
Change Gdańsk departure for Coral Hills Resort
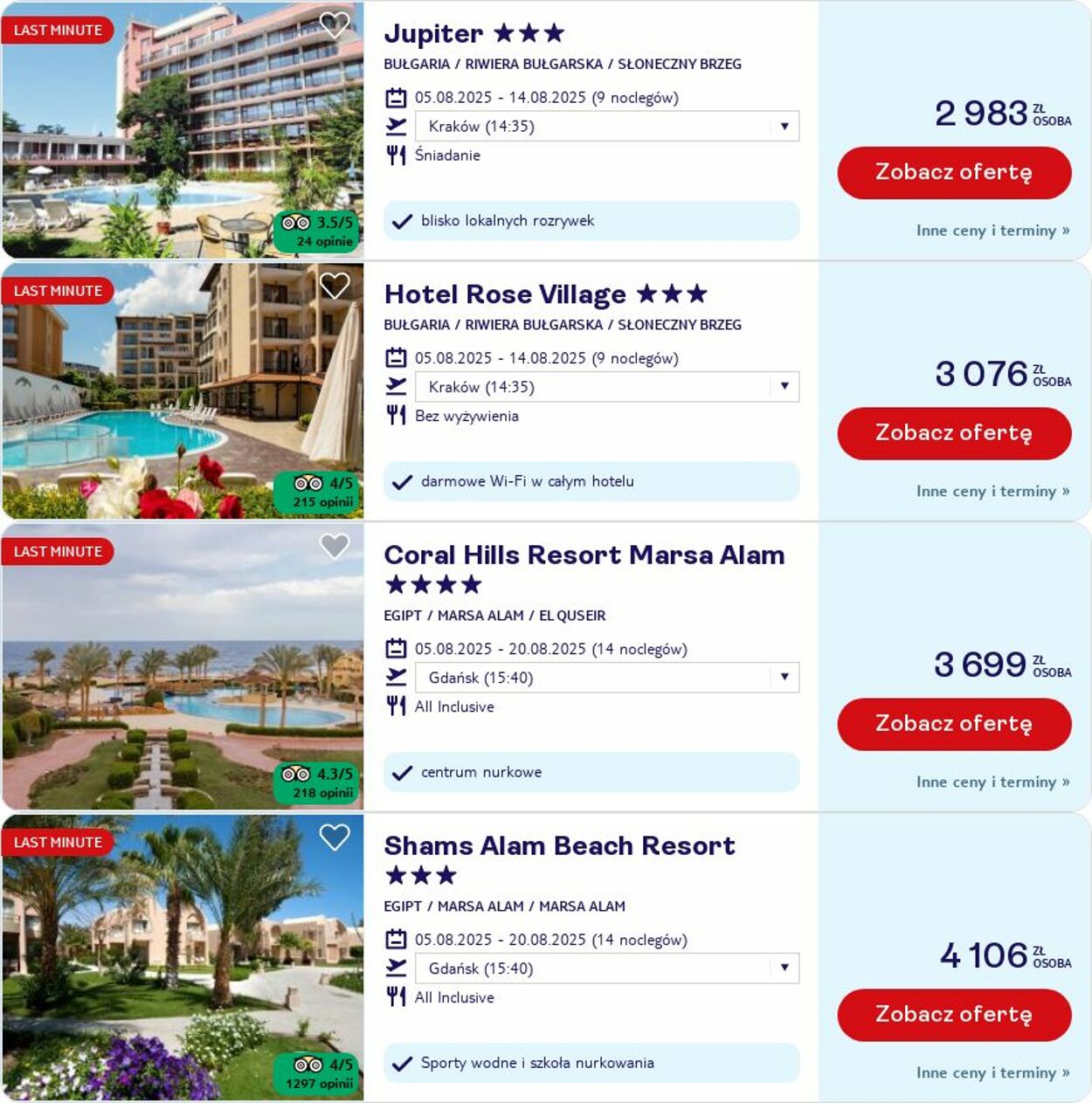pos(606,678)
